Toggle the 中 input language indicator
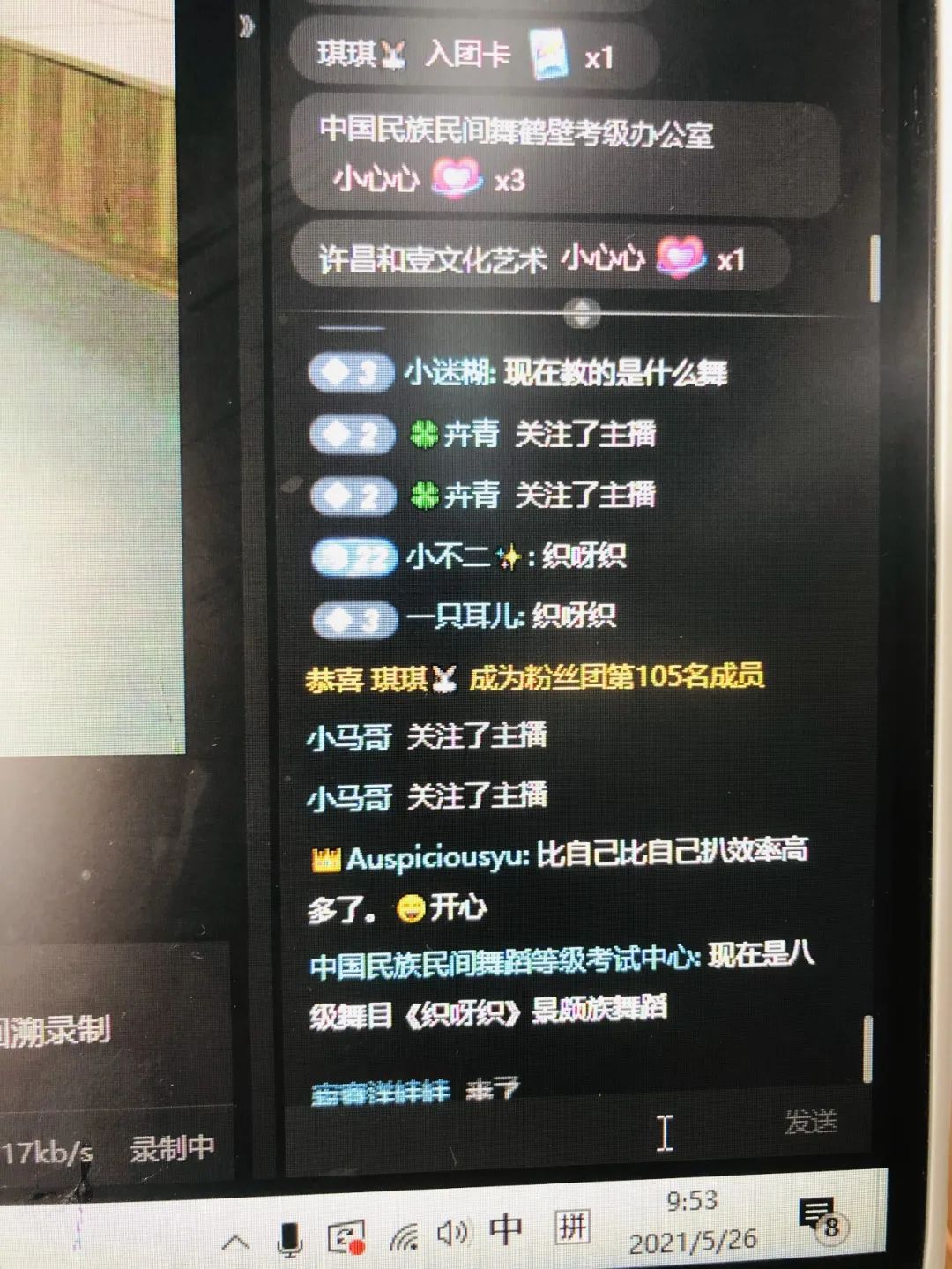Screen dimensions: 952x1269 [x=506, y=1229]
